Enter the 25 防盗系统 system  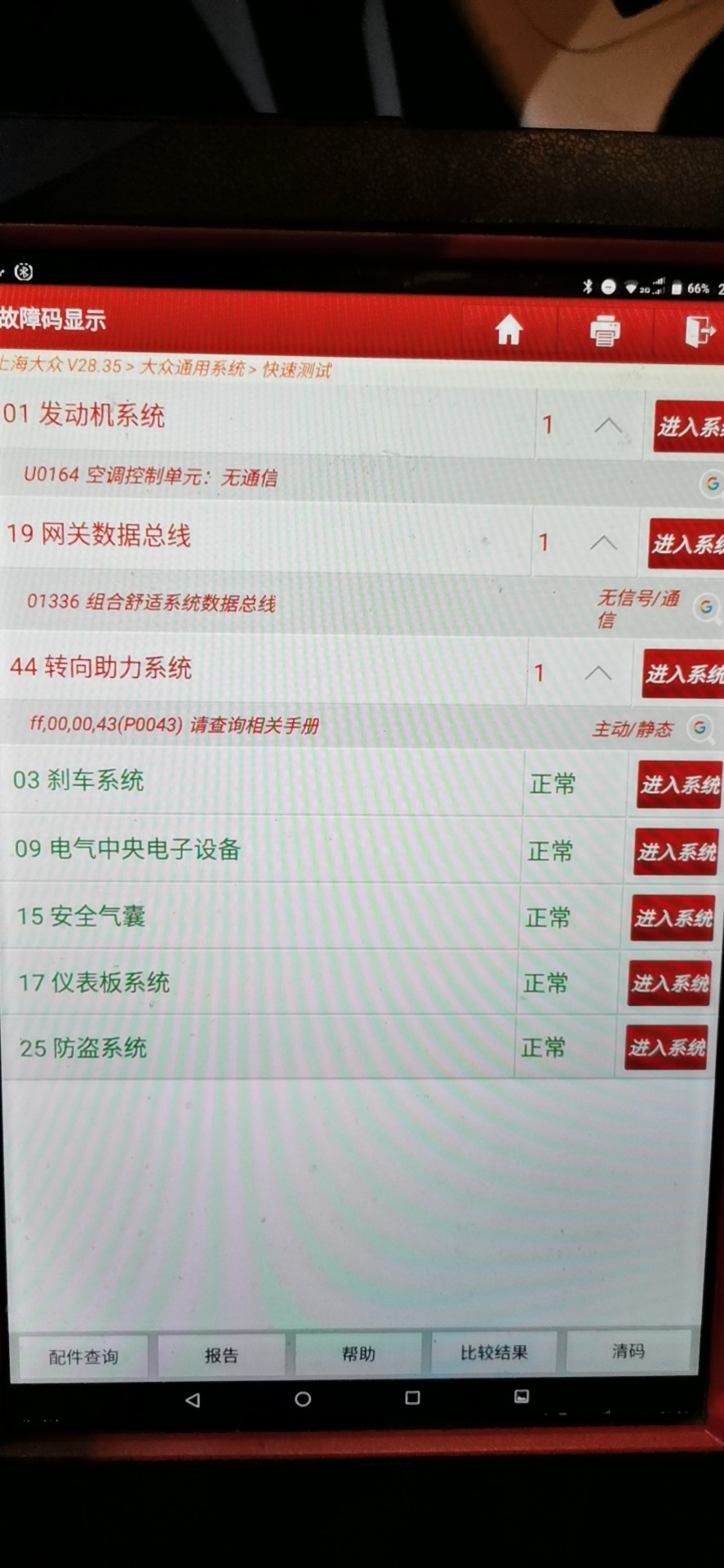click(666, 1048)
